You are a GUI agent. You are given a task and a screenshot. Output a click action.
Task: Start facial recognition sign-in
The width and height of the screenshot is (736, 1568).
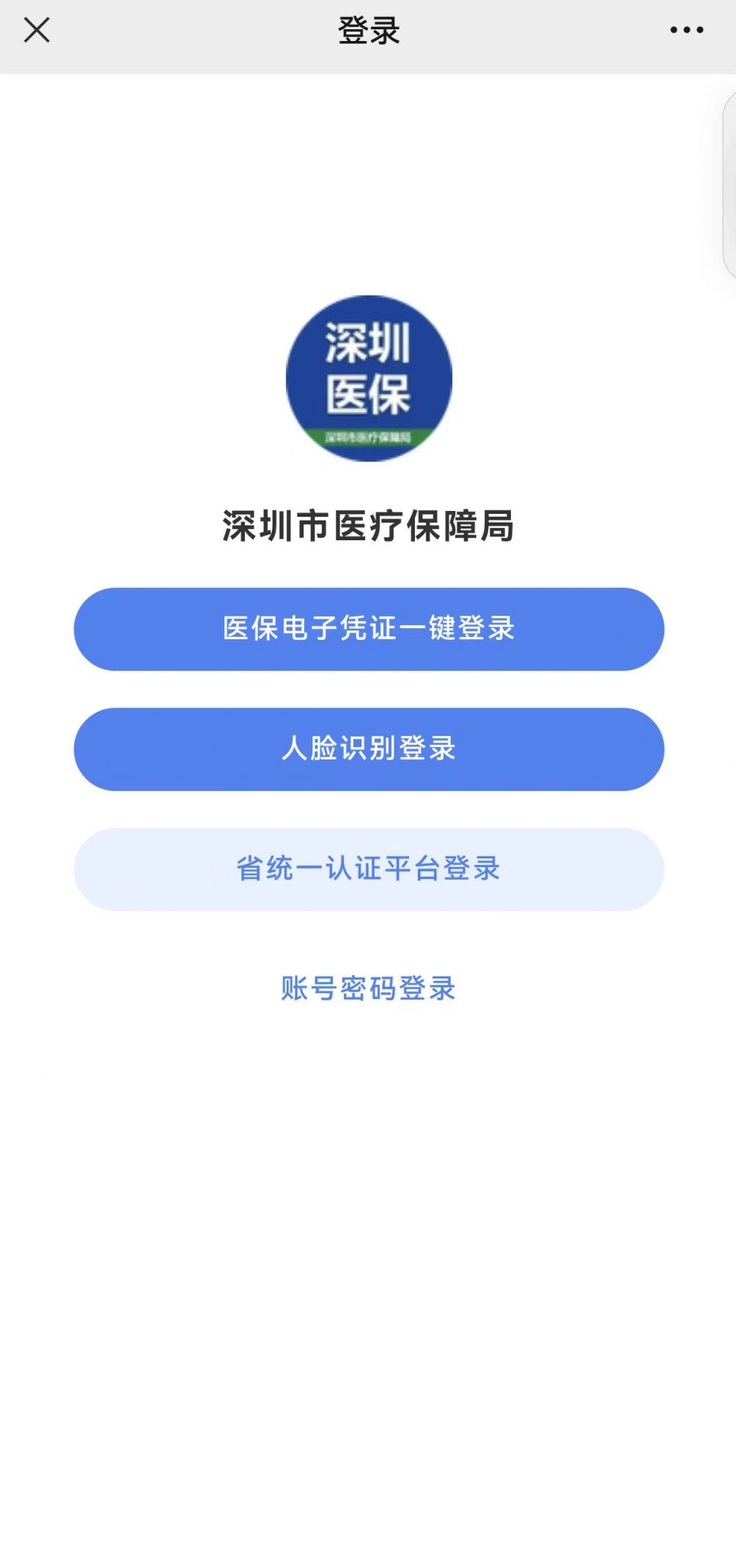point(368,749)
